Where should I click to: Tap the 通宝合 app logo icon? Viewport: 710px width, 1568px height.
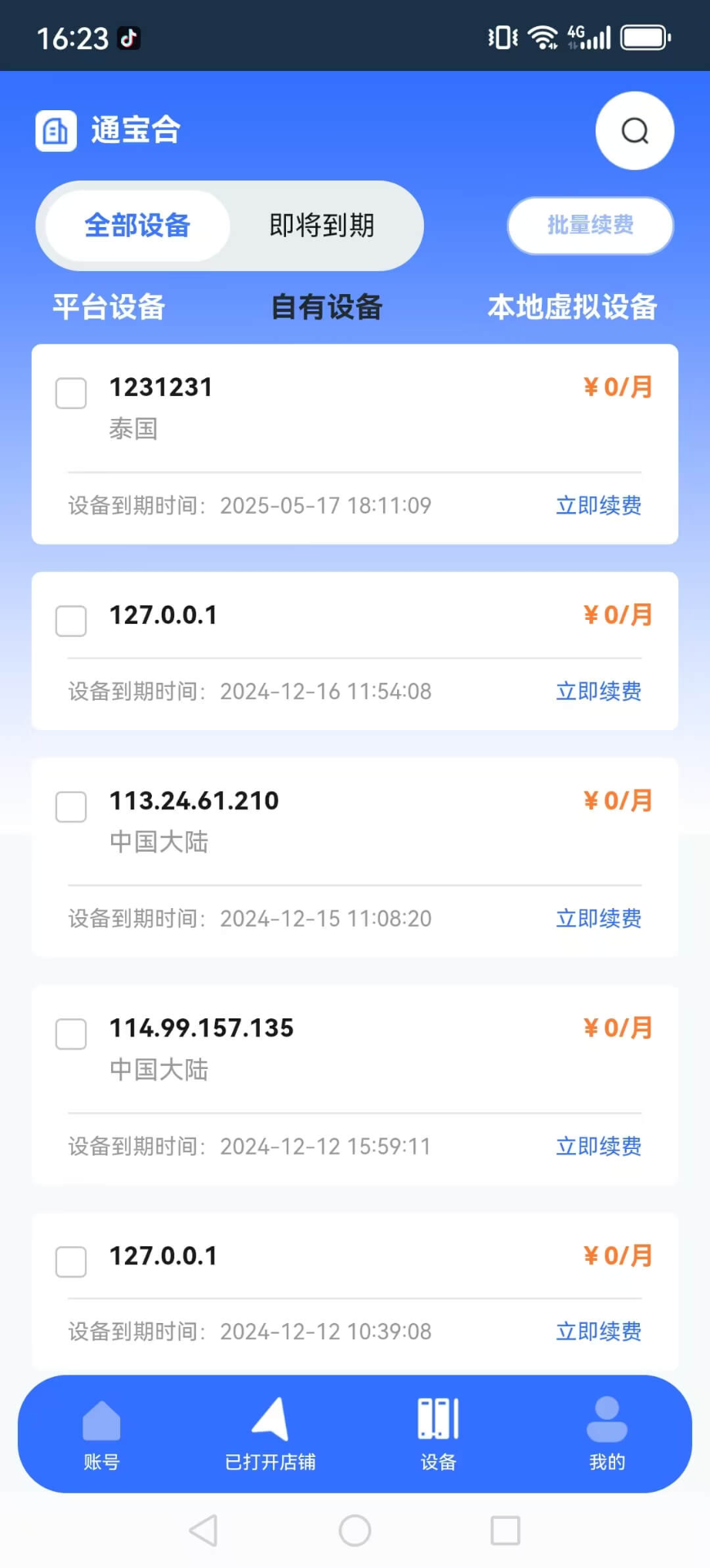coord(55,129)
